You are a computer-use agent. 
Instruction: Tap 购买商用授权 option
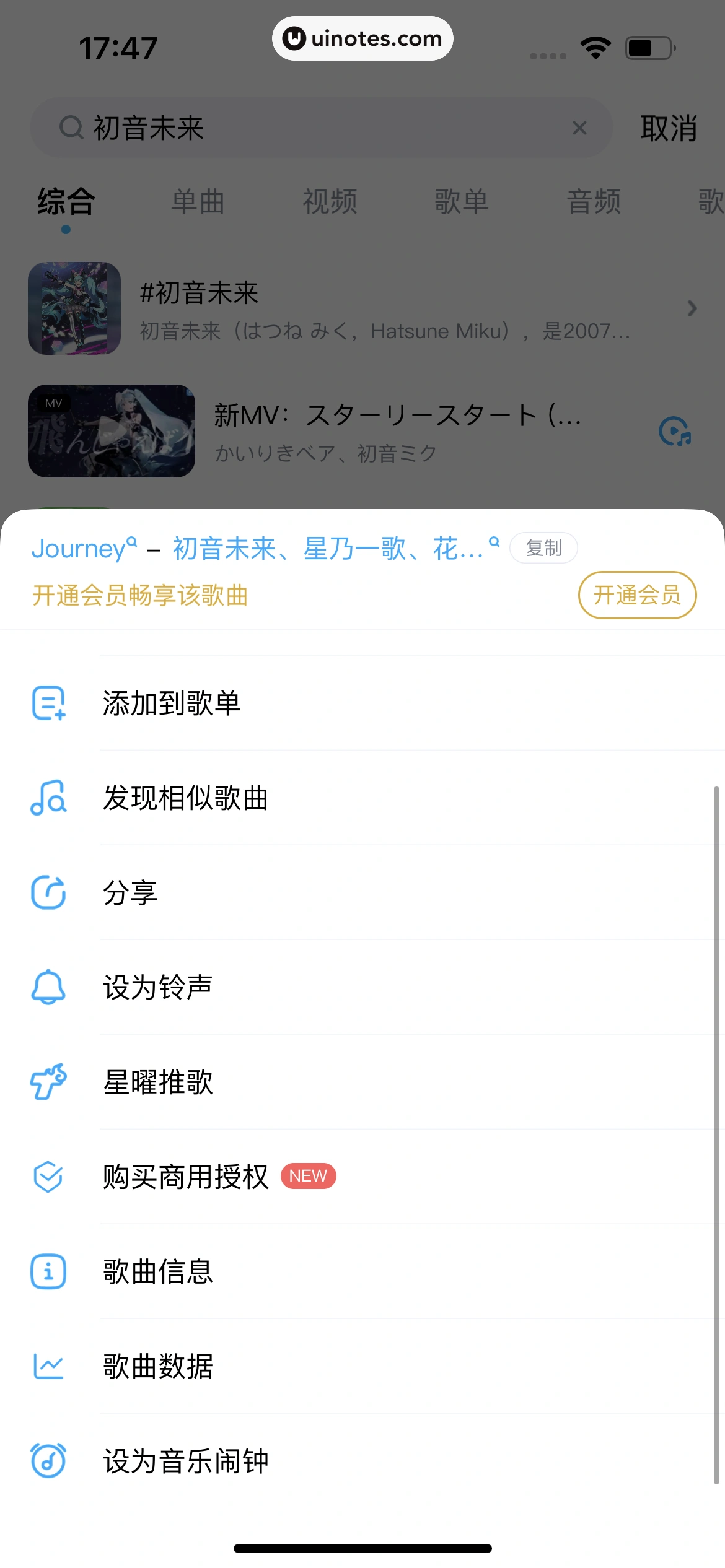tap(185, 1177)
